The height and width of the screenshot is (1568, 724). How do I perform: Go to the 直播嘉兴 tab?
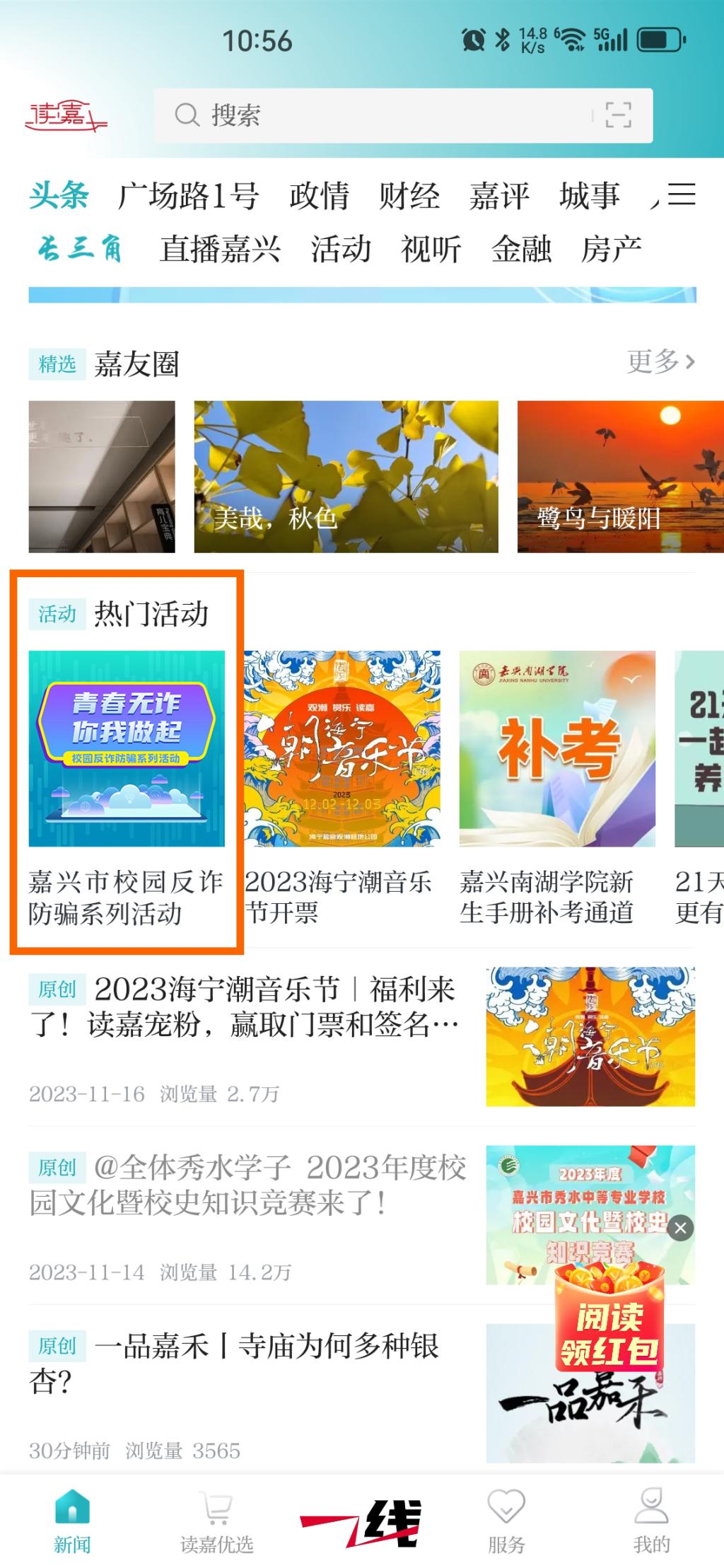click(x=220, y=249)
